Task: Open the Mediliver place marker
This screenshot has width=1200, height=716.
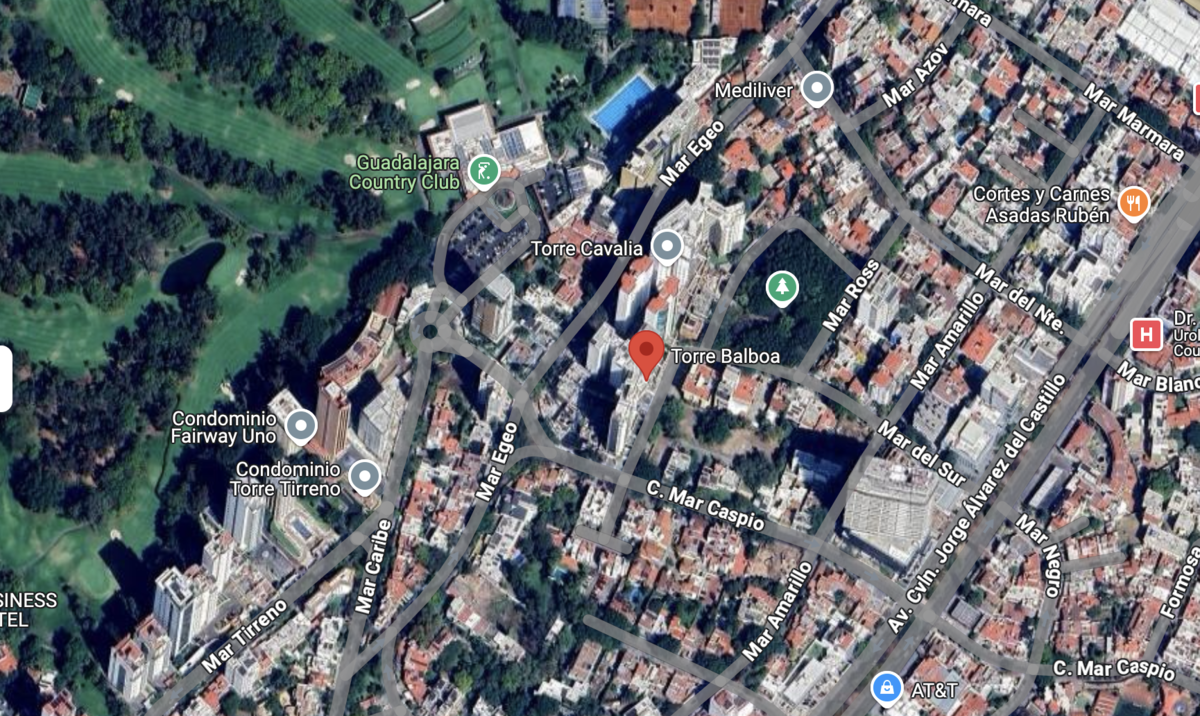Action: point(818,89)
